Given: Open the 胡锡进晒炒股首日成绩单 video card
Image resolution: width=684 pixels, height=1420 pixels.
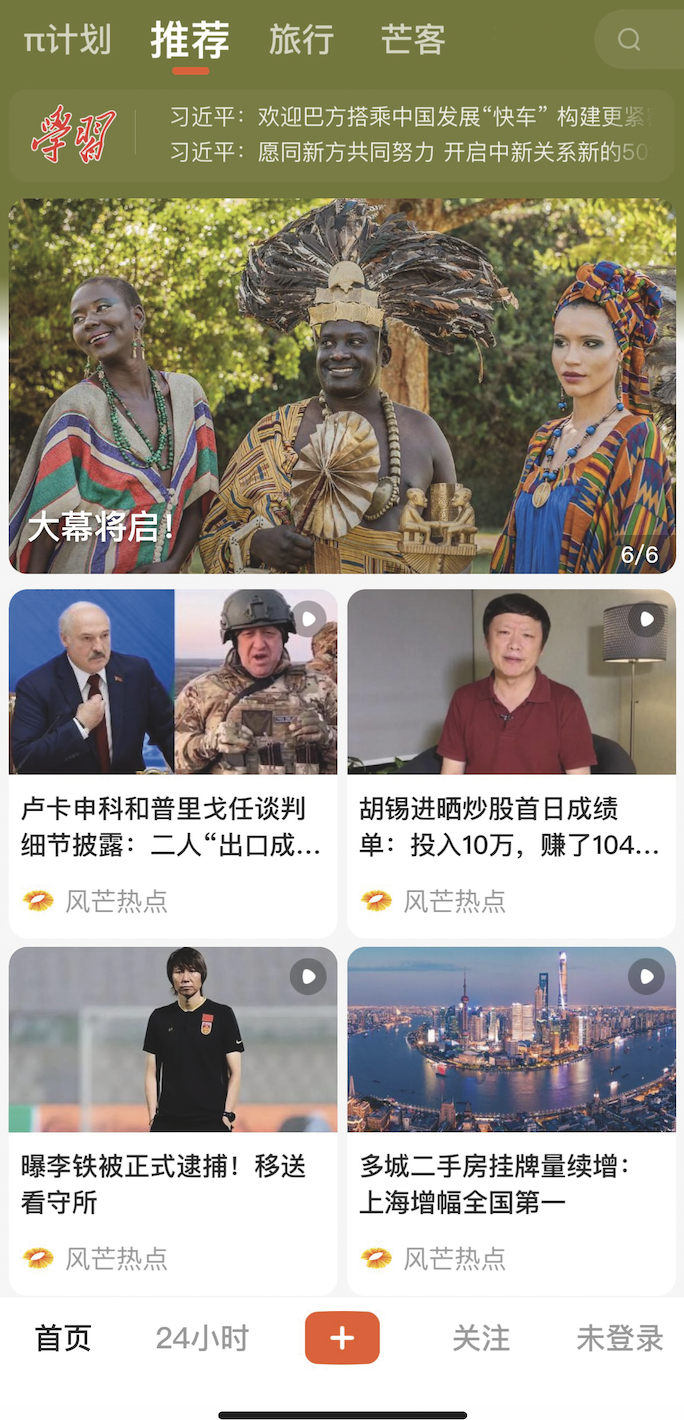Looking at the screenshot, I should tap(511, 762).
